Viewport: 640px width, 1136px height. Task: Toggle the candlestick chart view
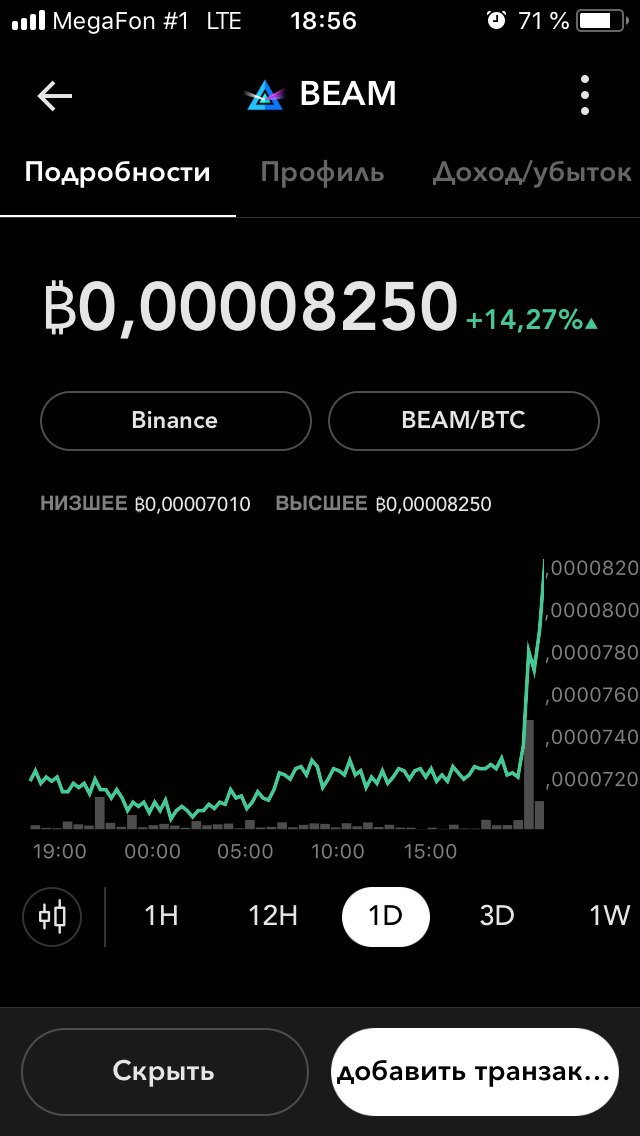[53, 916]
